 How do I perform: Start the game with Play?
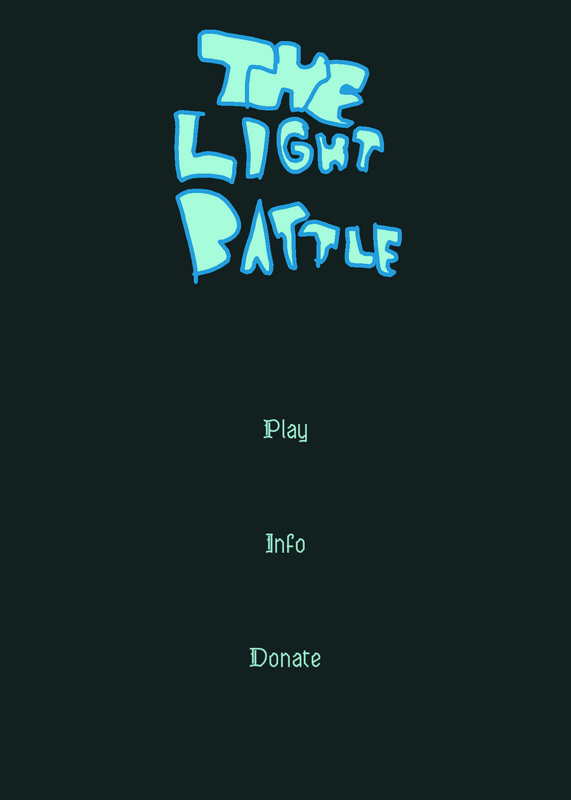coord(286,430)
